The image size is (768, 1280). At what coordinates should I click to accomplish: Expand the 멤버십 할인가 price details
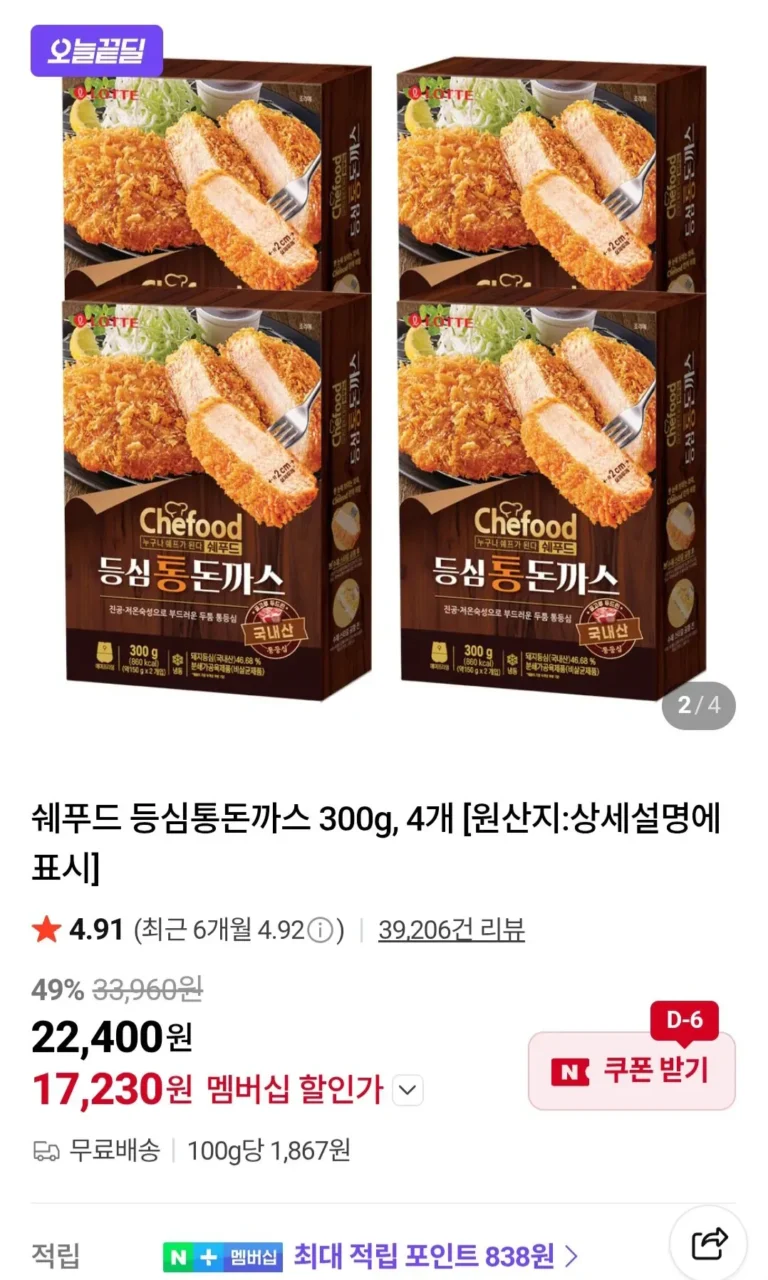pos(407,1090)
